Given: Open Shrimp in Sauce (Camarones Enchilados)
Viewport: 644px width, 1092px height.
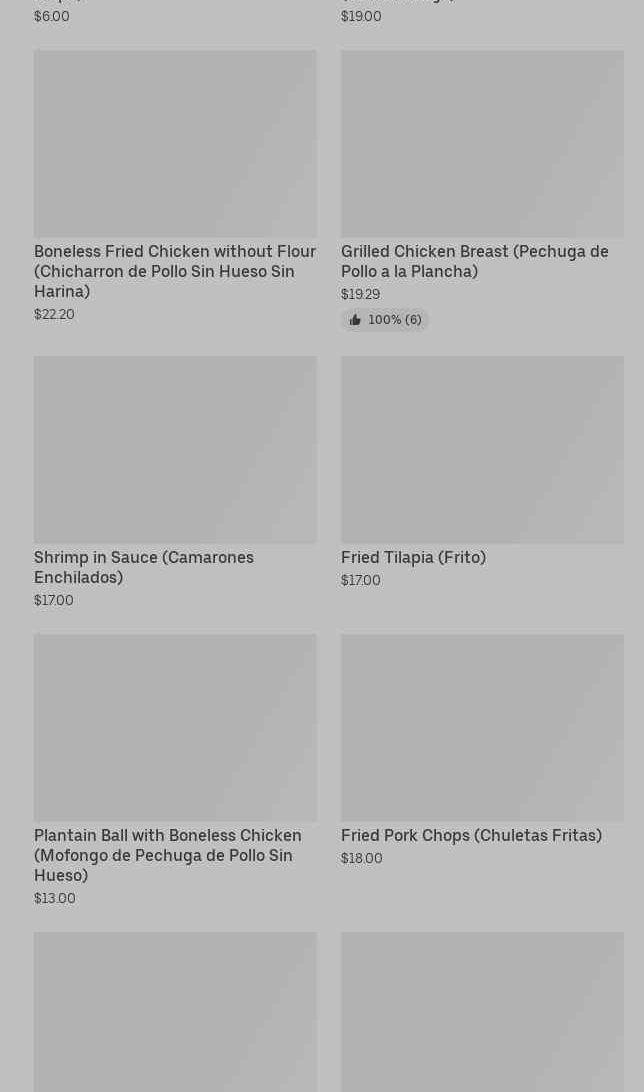Looking at the screenshot, I should 175,482.
